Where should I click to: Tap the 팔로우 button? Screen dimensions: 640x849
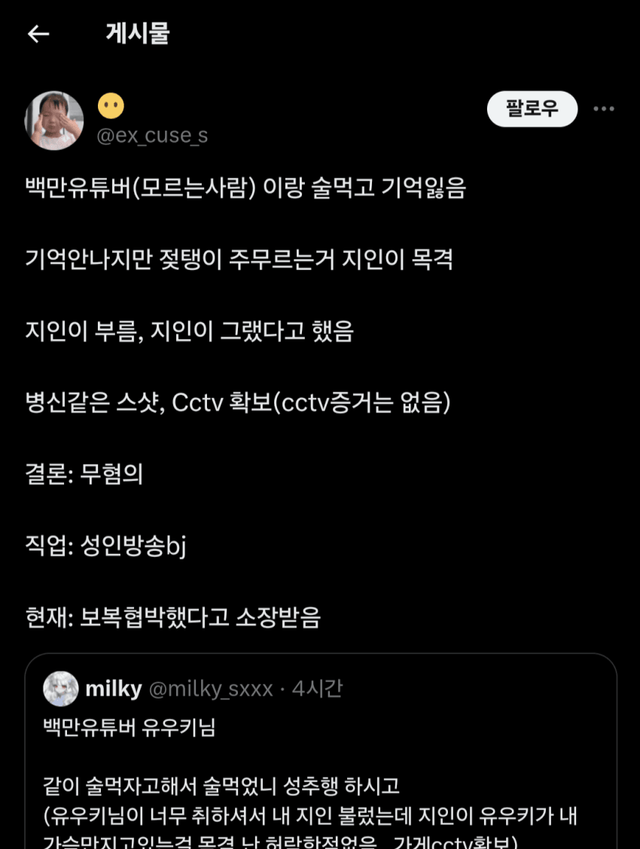[x=532, y=109]
